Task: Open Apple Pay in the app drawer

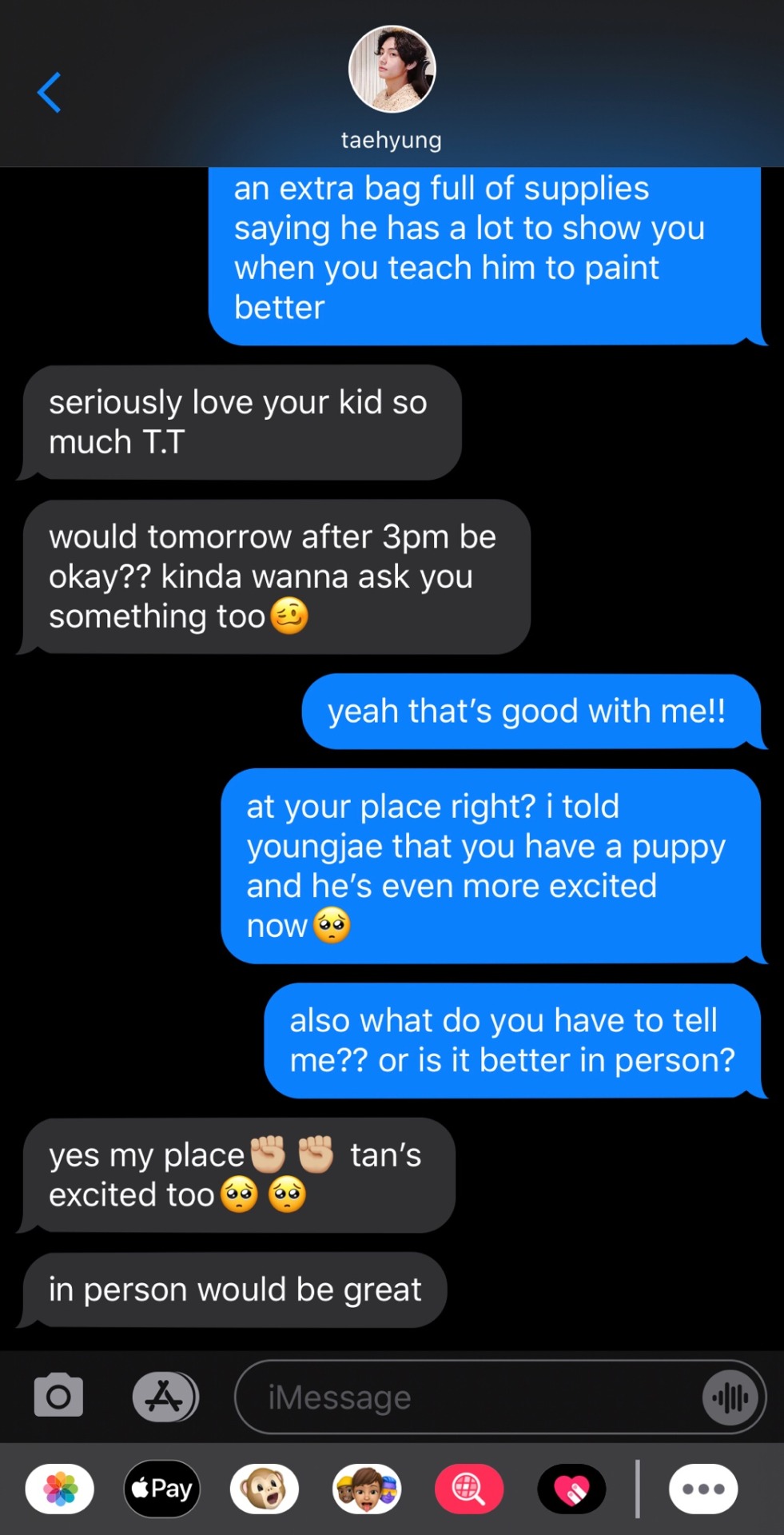Action: pos(162,1489)
